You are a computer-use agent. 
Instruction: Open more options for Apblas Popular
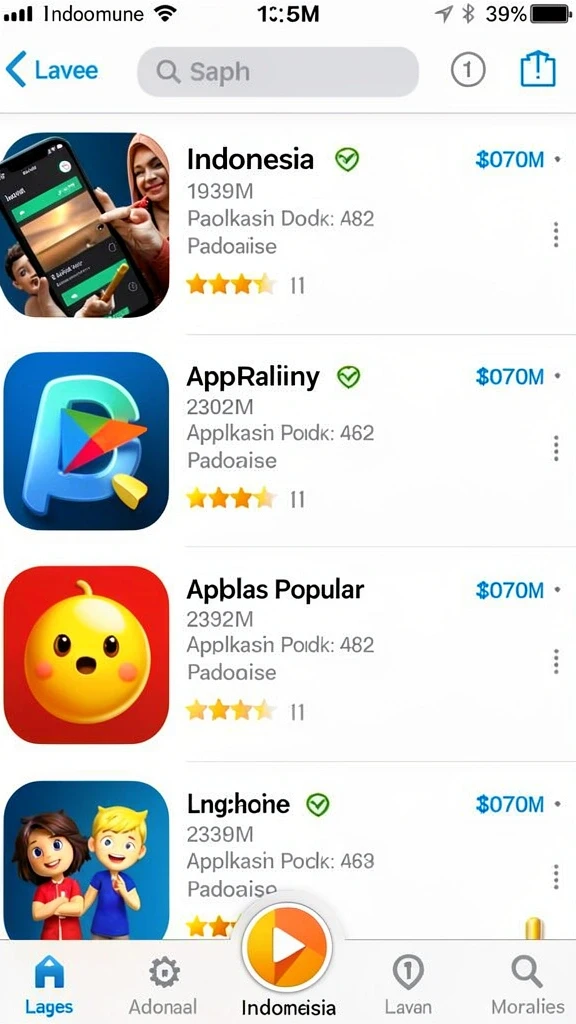556,661
